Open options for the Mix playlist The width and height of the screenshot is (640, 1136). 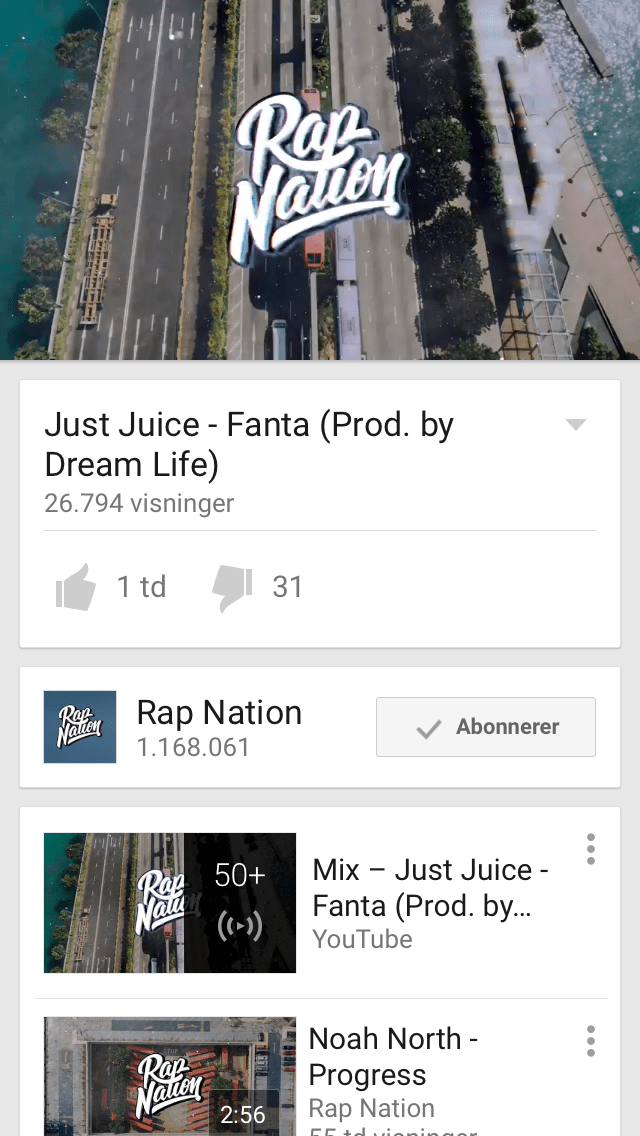(591, 849)
